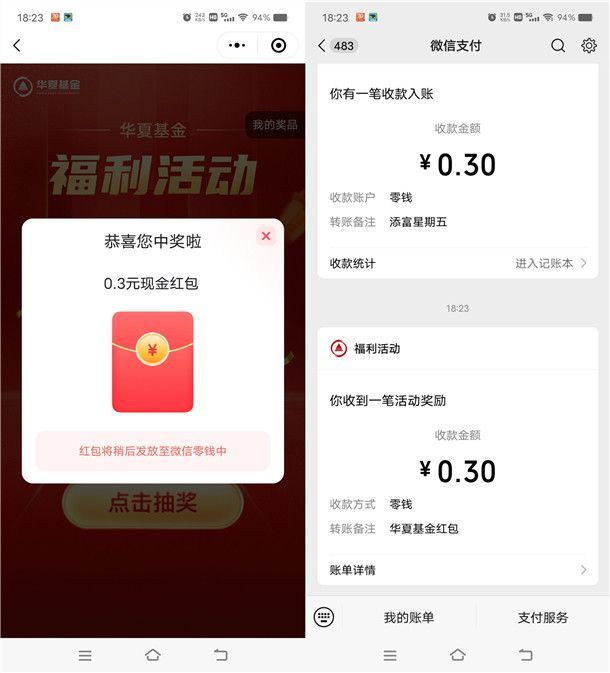Close the mini program with the circle icon
The image size is (610, 673).
(x=278, y=46)
